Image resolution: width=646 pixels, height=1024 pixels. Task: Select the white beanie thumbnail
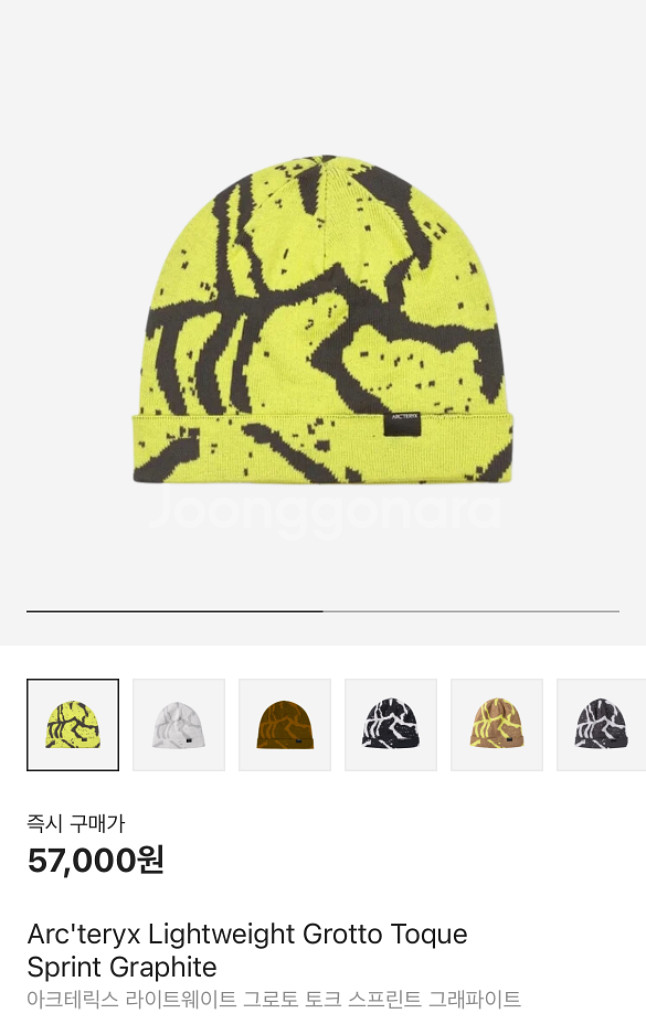click(179, 725)
